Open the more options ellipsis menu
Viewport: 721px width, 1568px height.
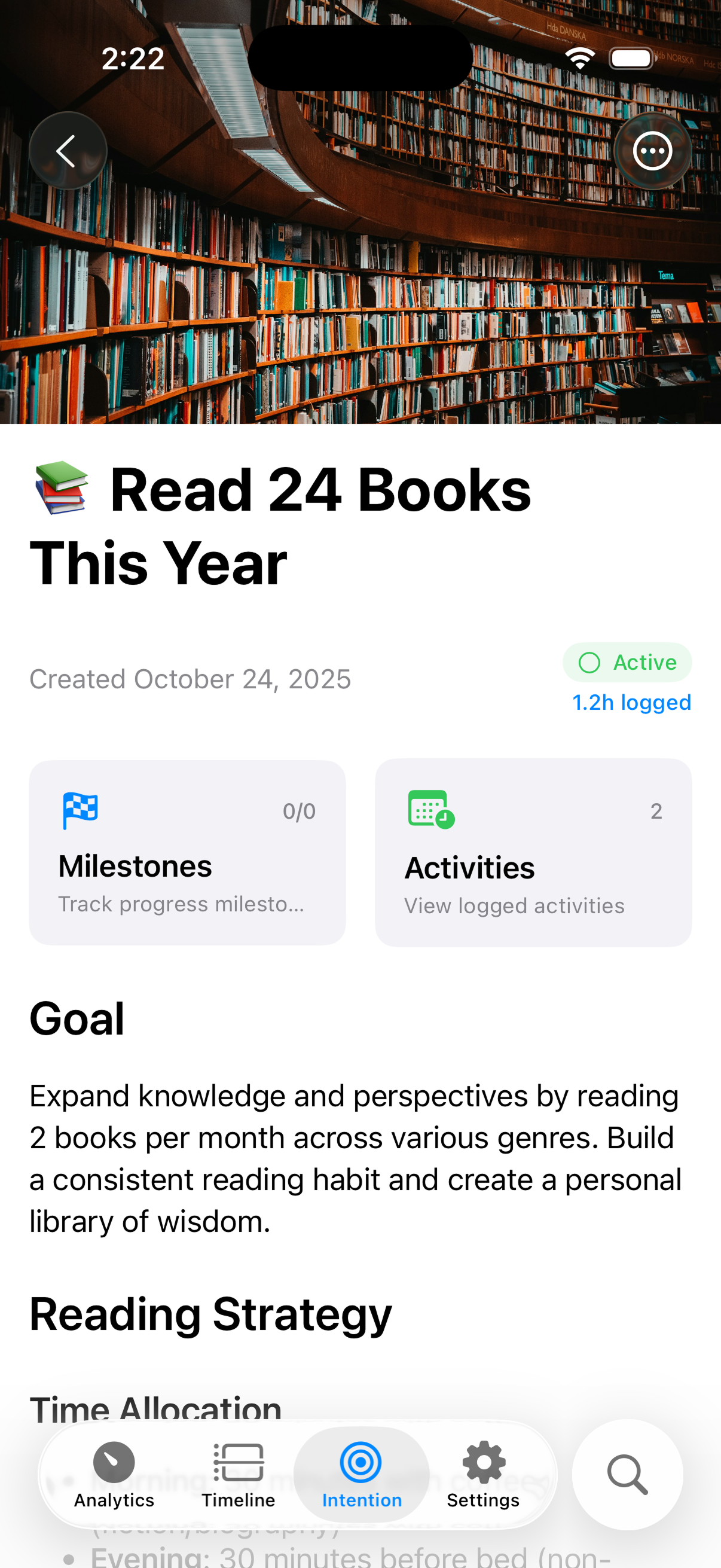(652, 150)
